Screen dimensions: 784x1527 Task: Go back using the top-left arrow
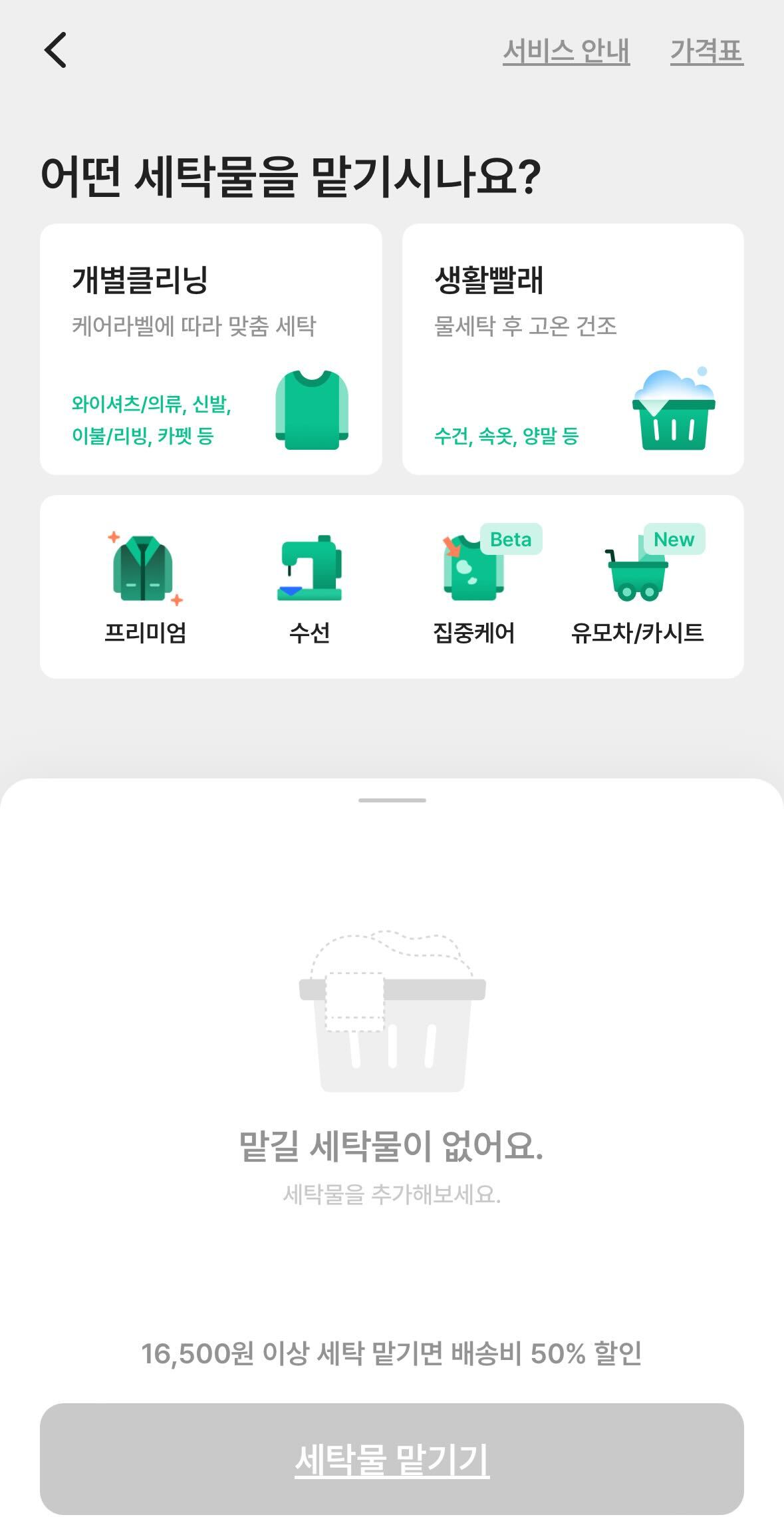[56, 50]
